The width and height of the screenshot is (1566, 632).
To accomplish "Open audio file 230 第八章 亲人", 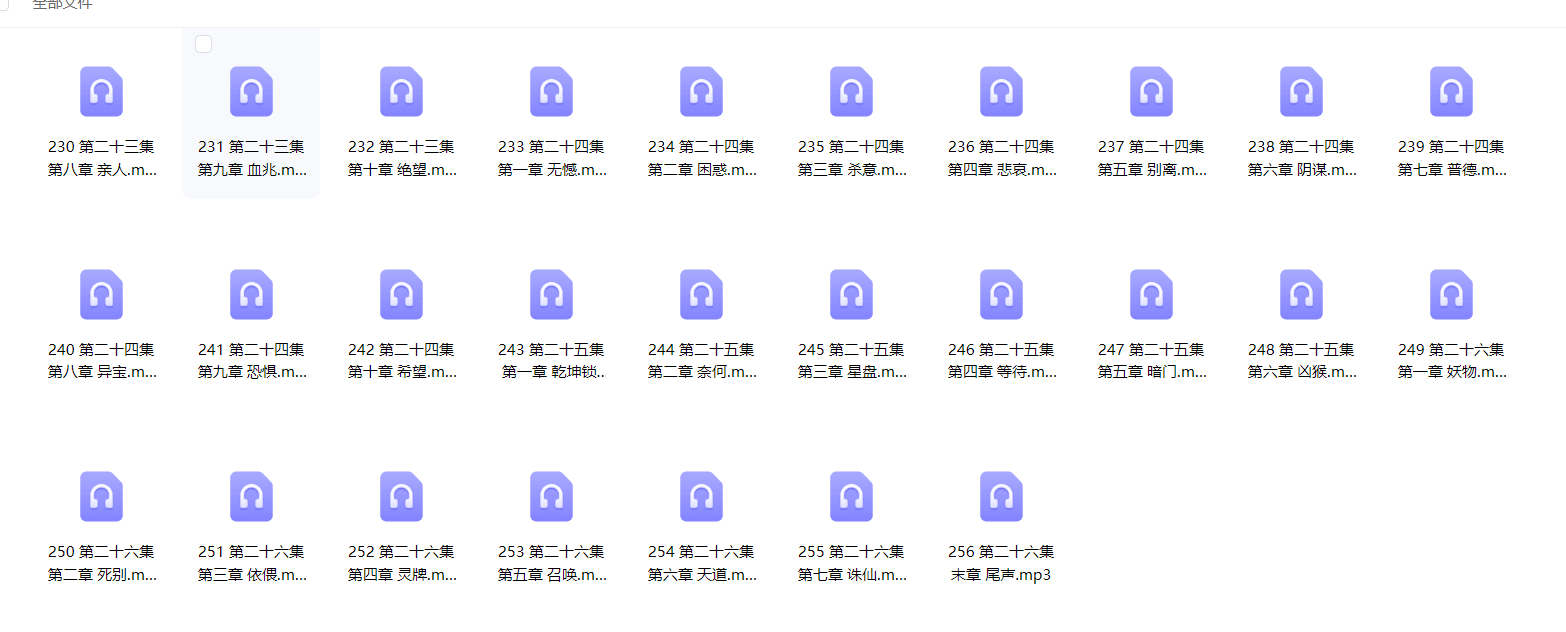I will pos(101,92).
